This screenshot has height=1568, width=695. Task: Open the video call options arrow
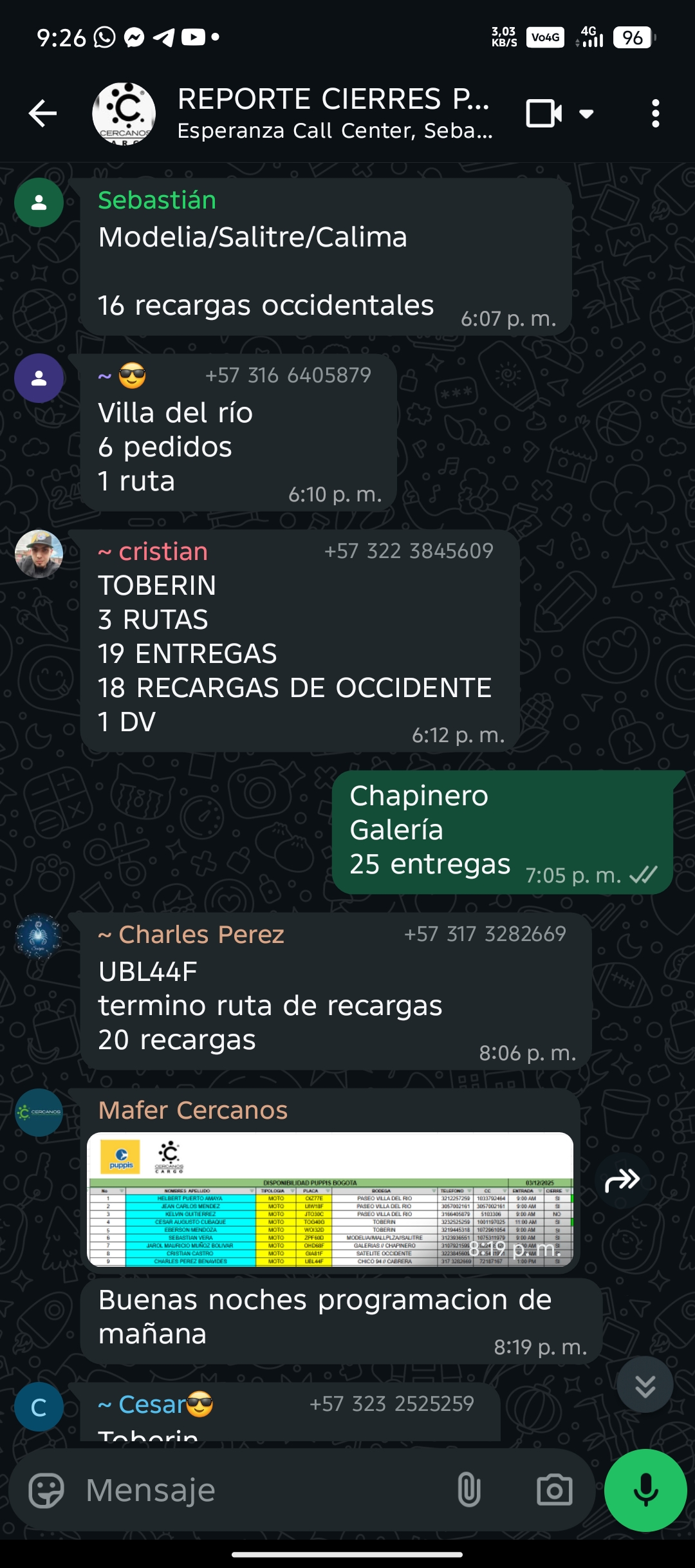click(586, 114)
